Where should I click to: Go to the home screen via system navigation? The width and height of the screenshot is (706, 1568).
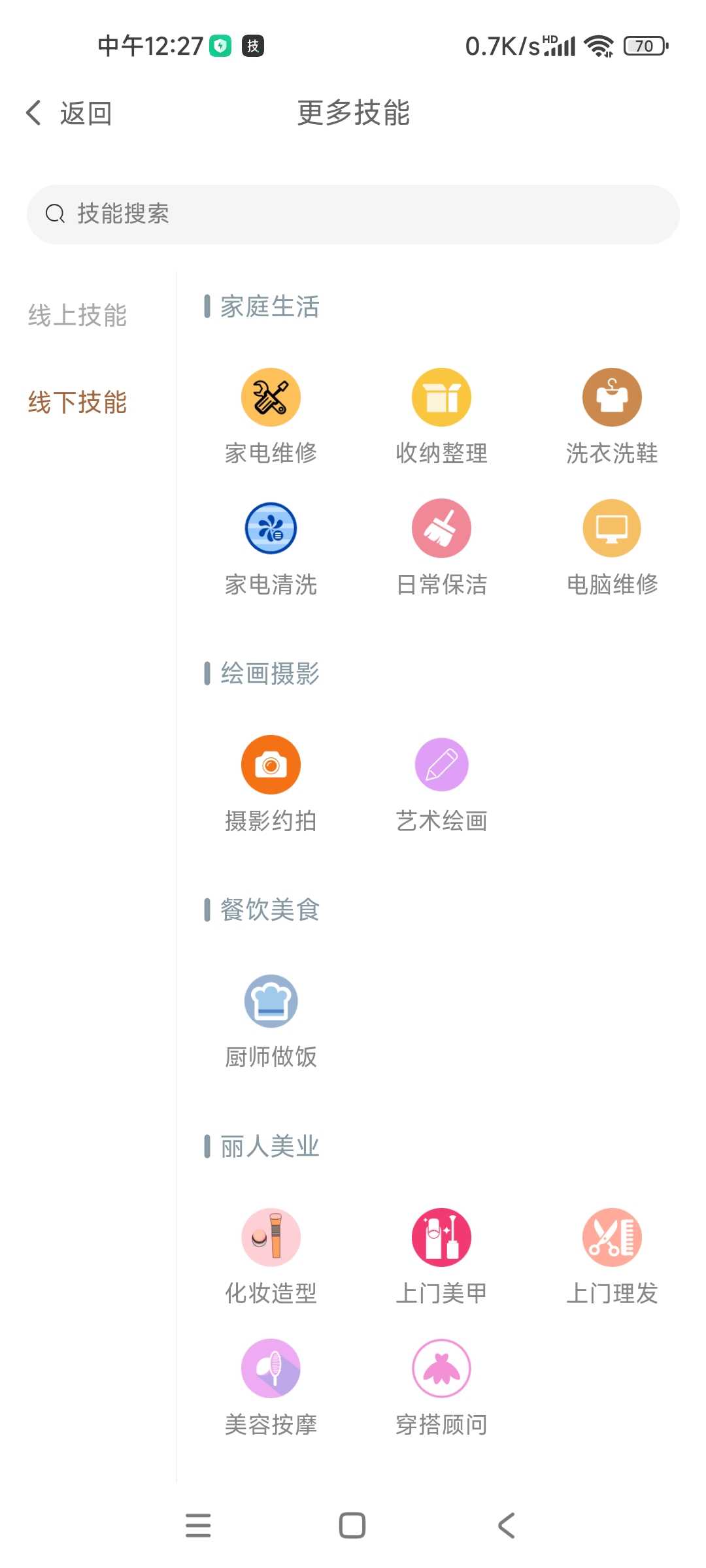pyautogui.click(x=352, y=1526)
